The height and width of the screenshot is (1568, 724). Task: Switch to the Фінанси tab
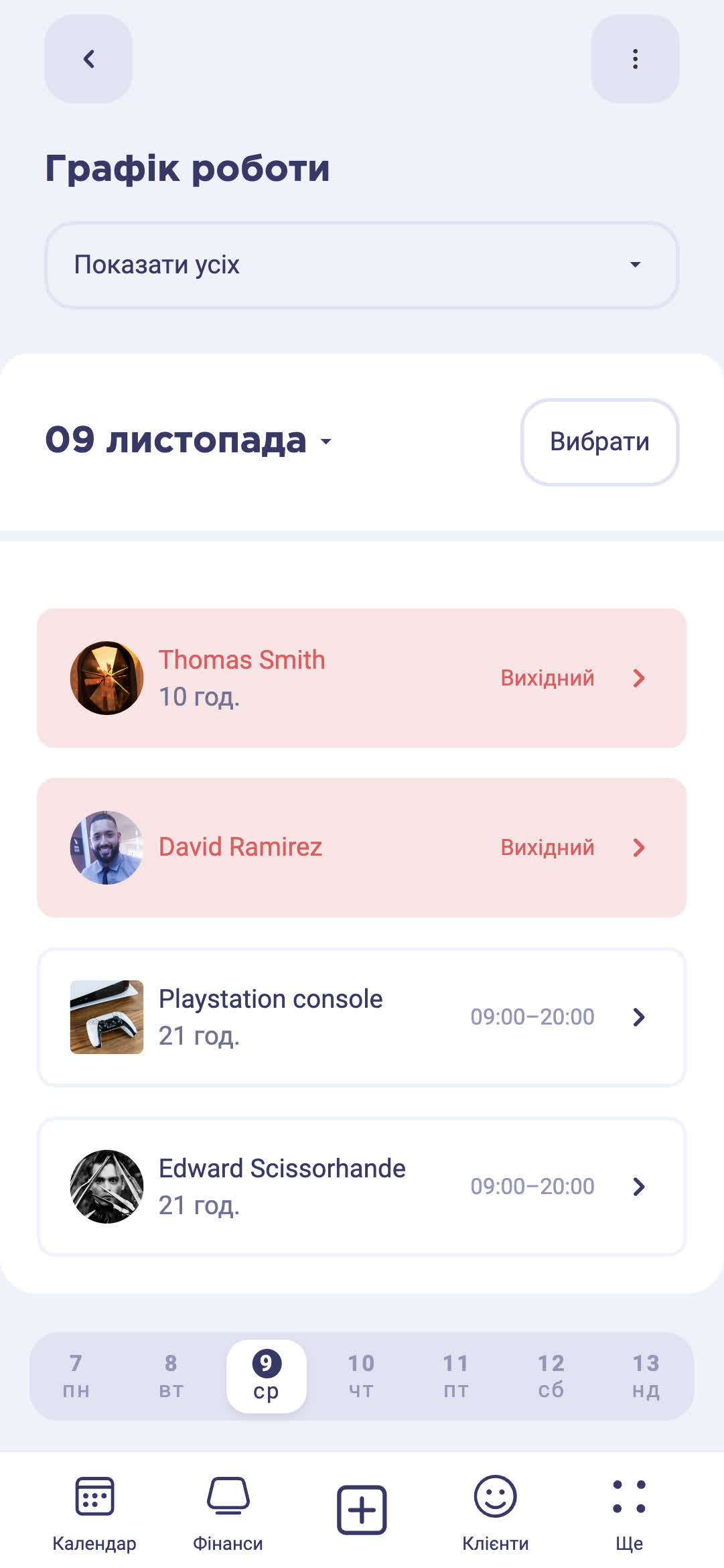pyautogui.click(x=228, y=1512)
